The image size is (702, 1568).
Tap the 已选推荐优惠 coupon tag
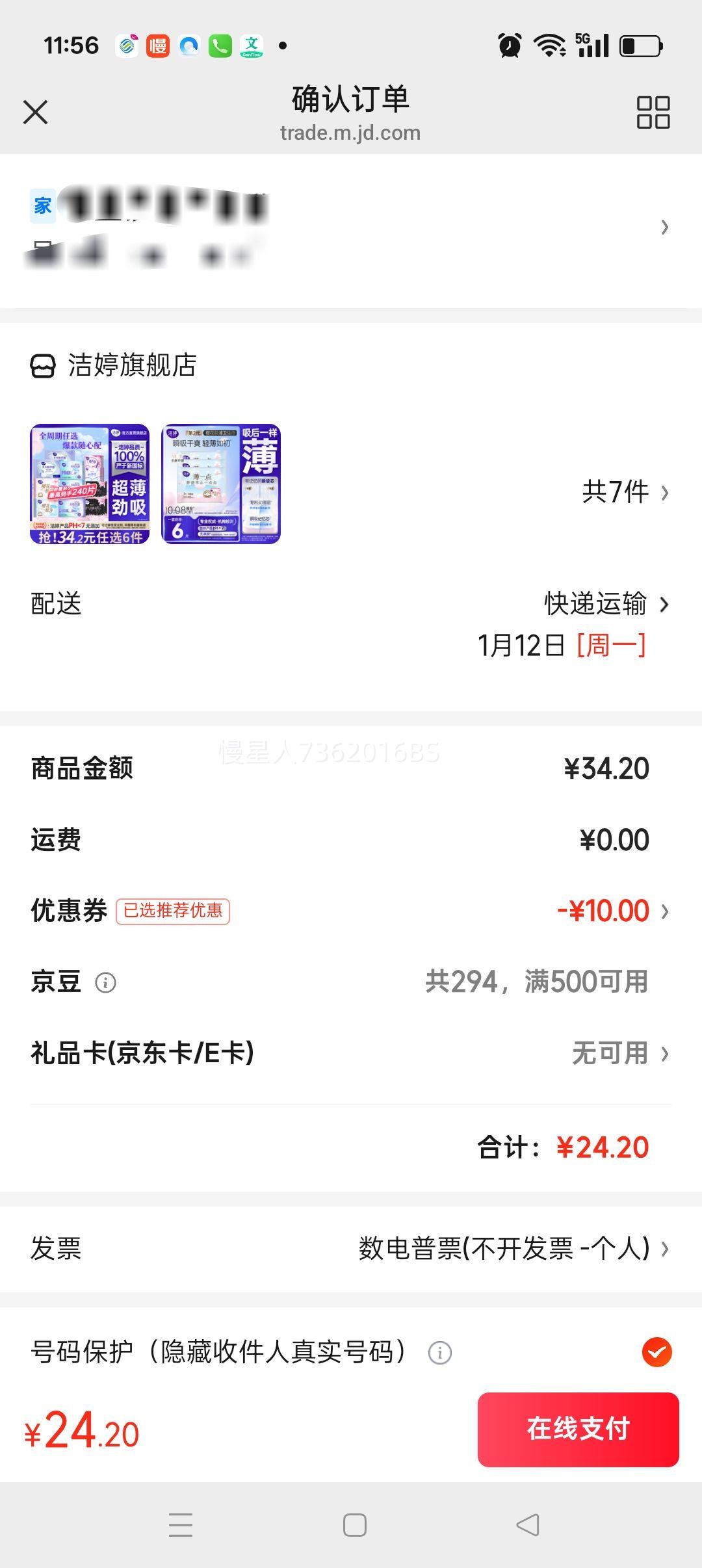point(173,912)
